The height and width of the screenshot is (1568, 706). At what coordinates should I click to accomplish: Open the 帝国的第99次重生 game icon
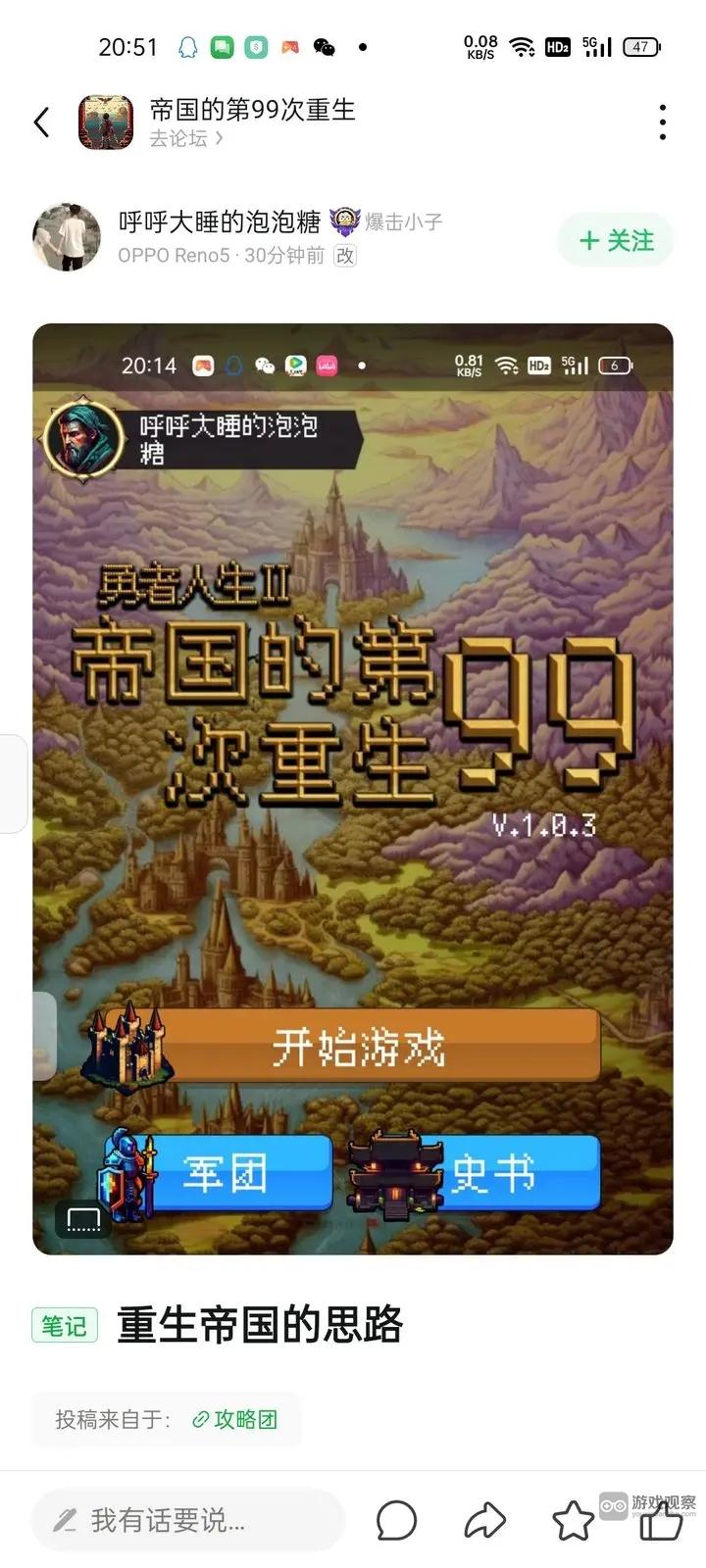(x=106, y=122)
